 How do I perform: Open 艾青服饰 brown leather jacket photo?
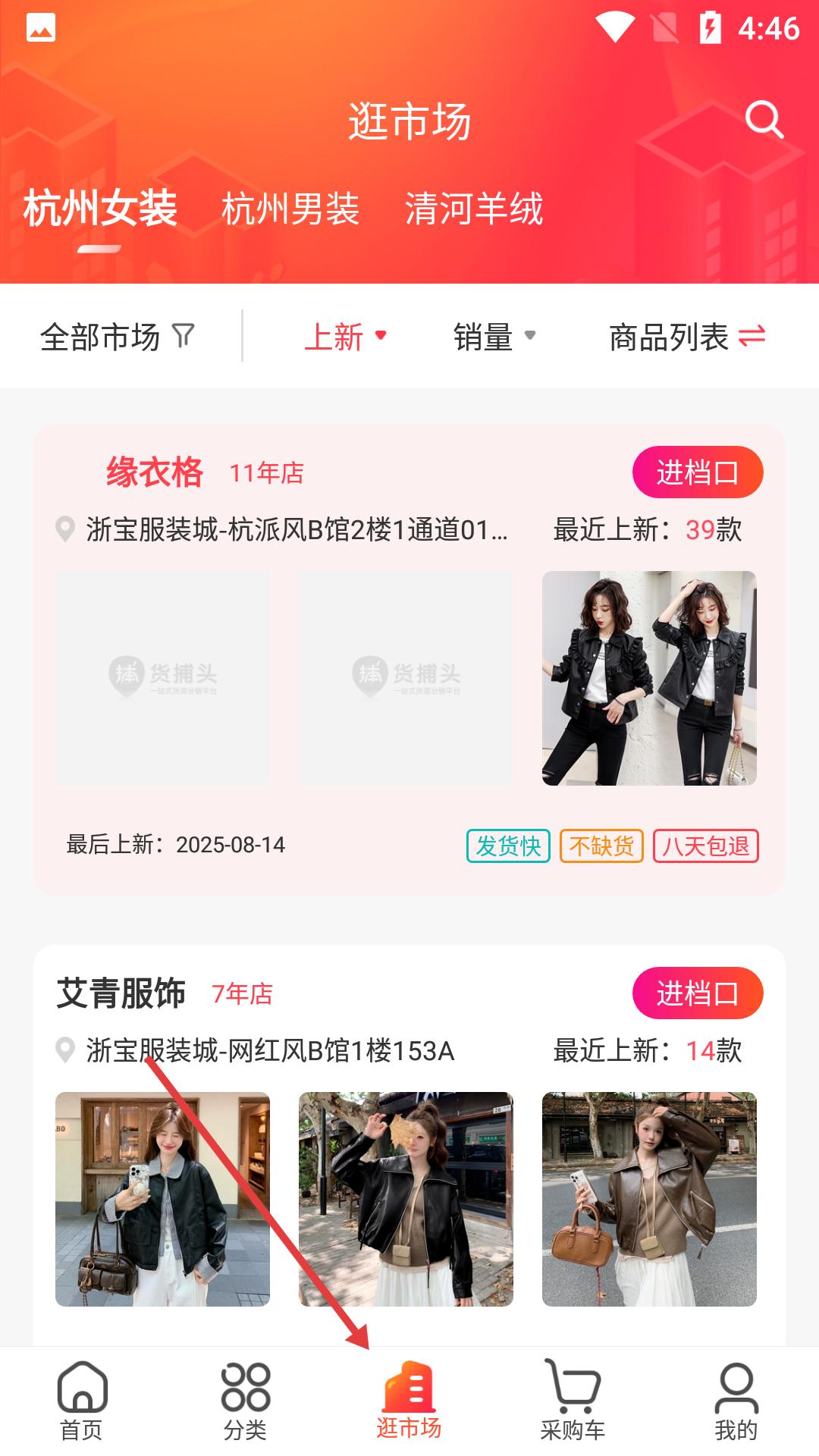click(x=649, y=1199)
